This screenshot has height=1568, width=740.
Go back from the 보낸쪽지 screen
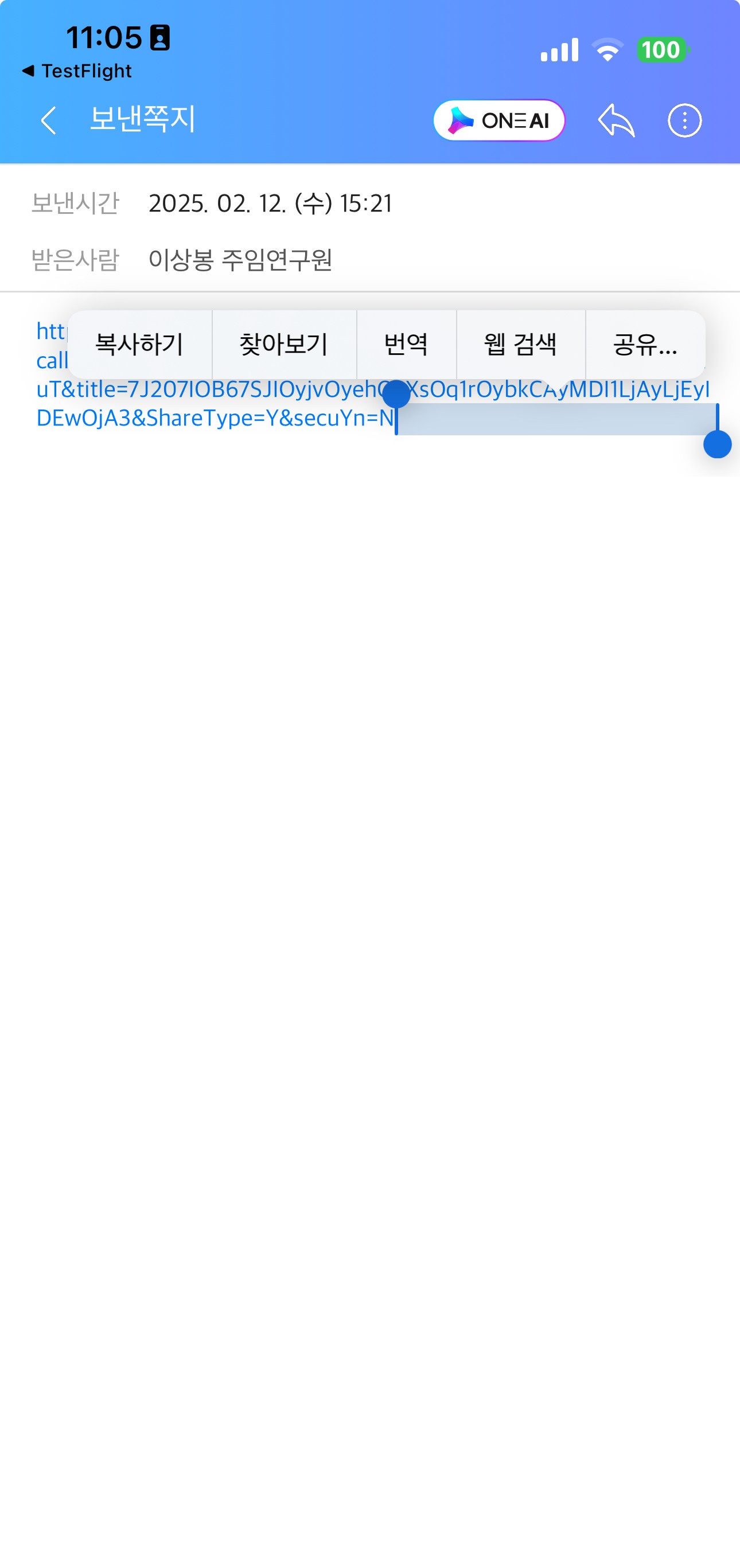[x=49, y=120]
